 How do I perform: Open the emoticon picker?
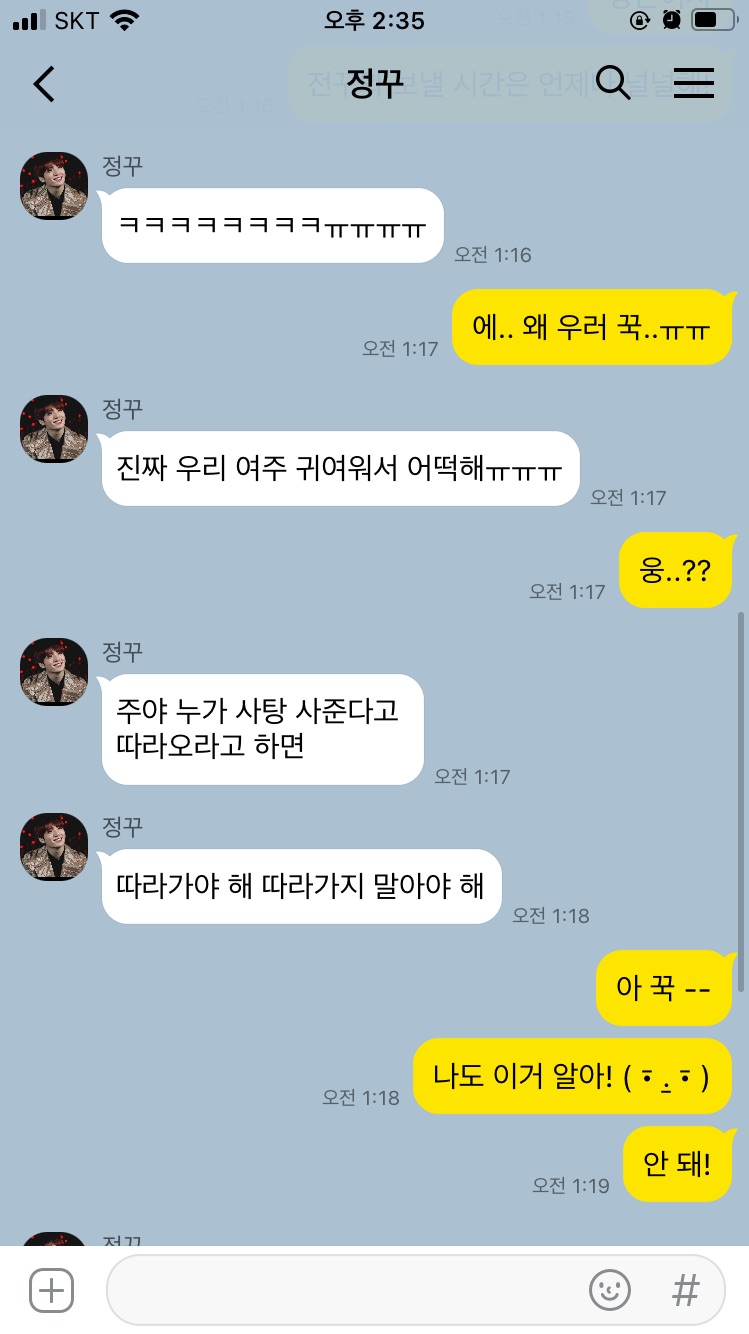click(609, 1290)
